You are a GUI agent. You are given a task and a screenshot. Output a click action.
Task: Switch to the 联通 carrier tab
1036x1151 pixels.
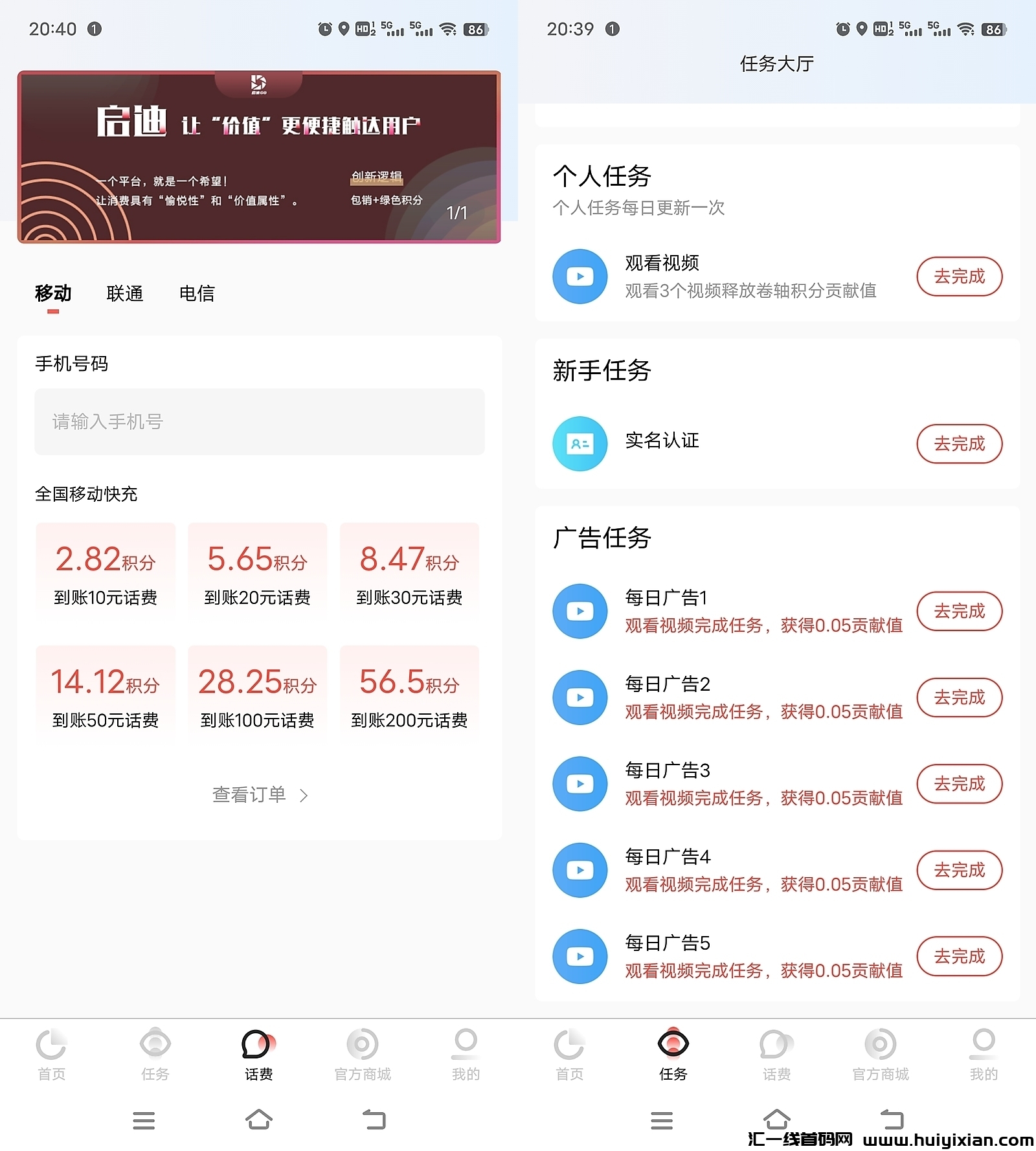click(124, 293)
